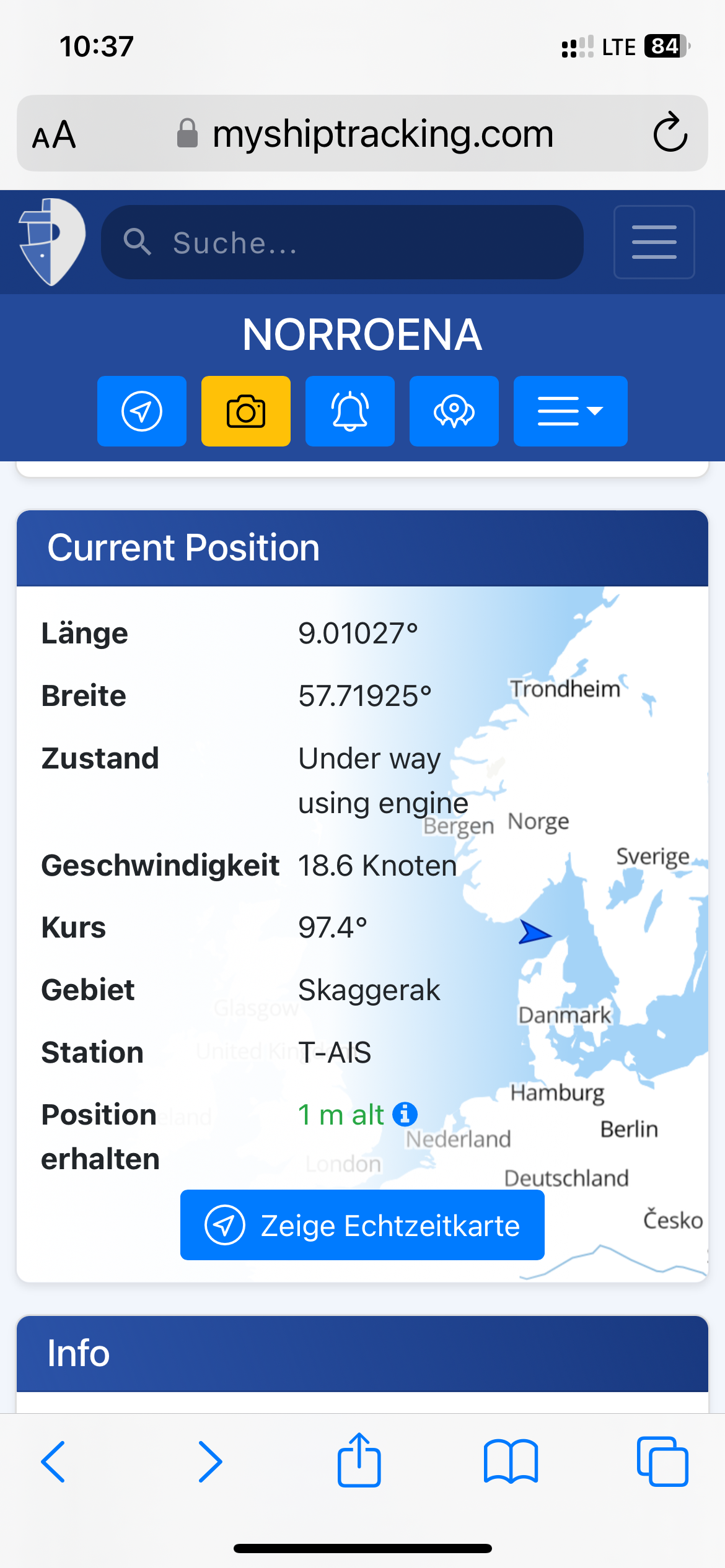This screenshot has height=1568, width=725.
Task: Open the map pins button under NORROENA
Action: (454, 411)
